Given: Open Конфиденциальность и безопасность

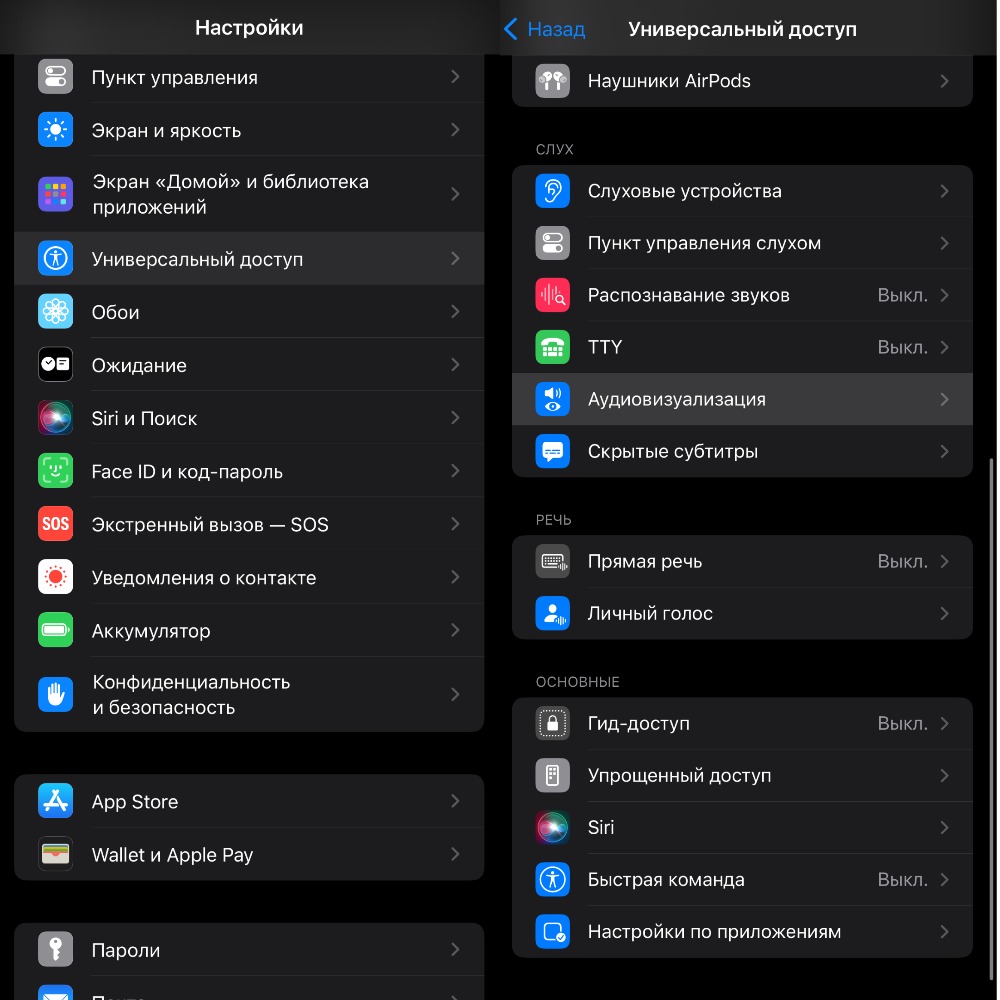Looking at the screenshot, I should point(249,694).
